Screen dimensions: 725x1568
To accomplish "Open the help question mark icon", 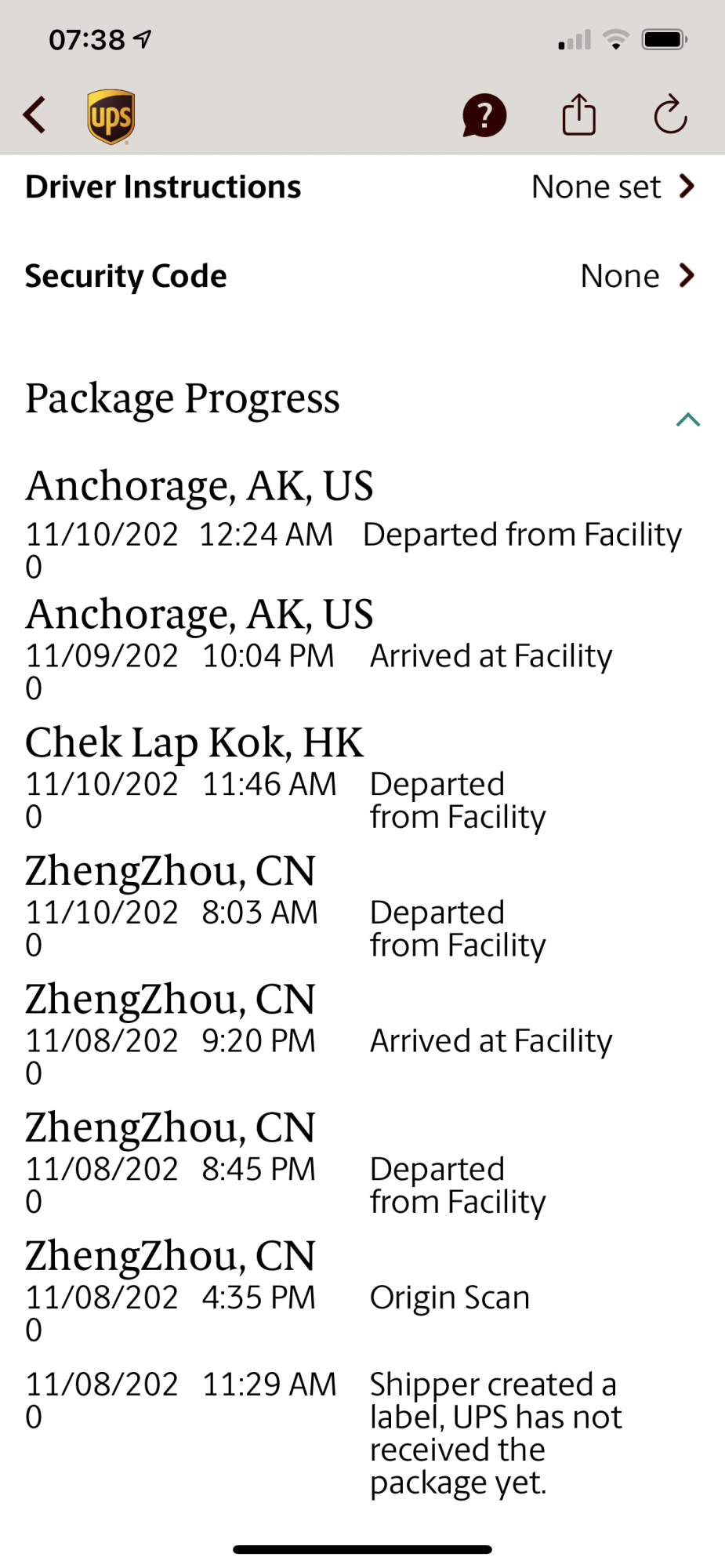I will (x=484, y=116).
